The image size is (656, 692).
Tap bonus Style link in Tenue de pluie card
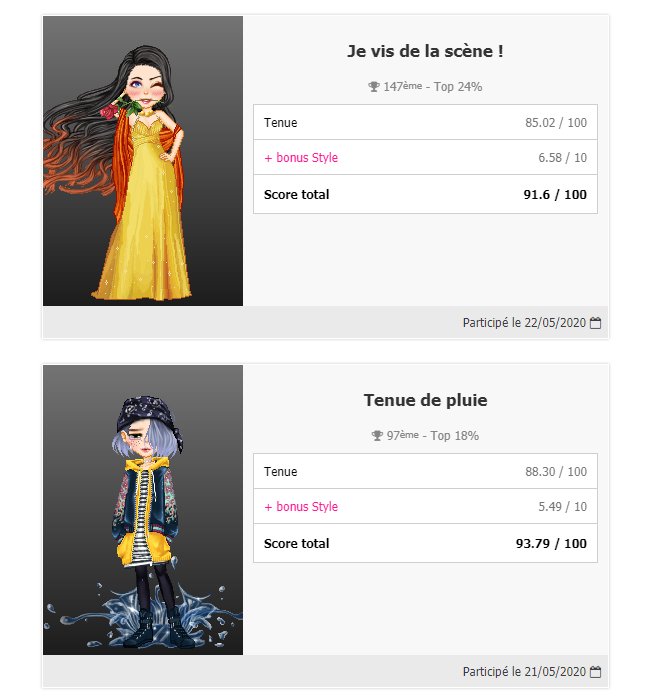301,507
